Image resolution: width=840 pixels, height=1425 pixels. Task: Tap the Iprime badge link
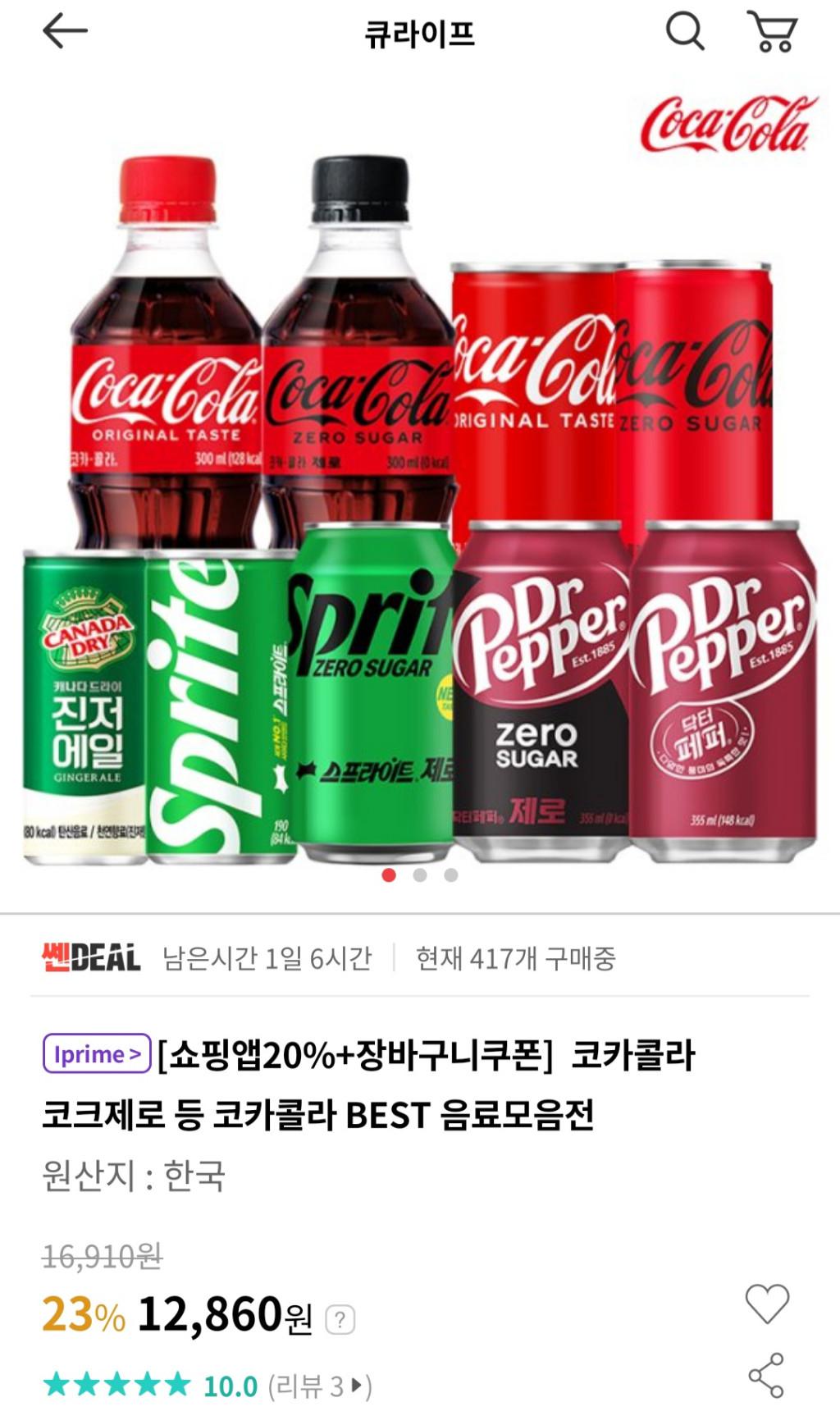click(x=97, y=1053)
